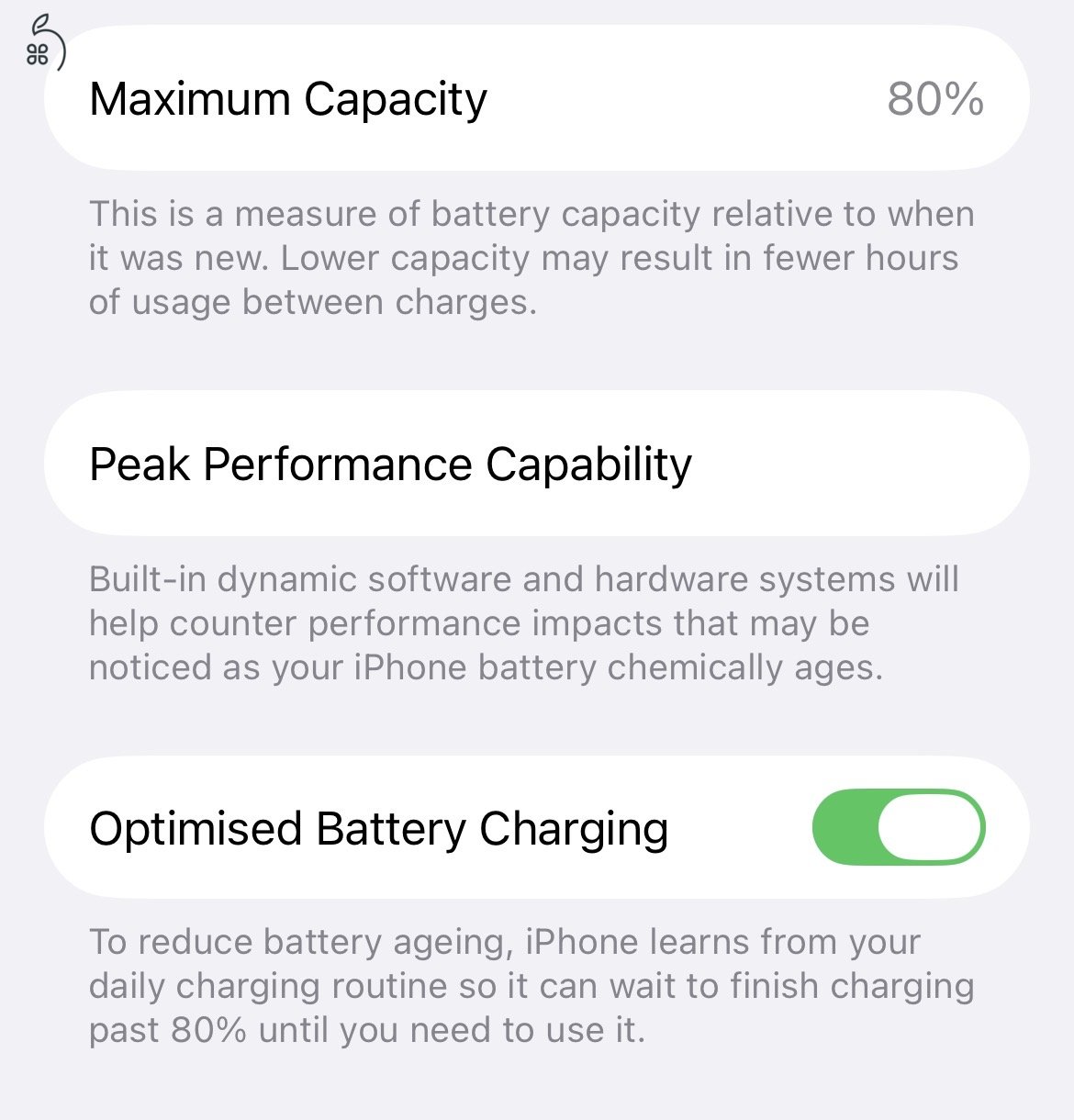Tap the Optimised Battery Charging label
Viewport: 1074px width, 1120px height.
pos(378,827)
